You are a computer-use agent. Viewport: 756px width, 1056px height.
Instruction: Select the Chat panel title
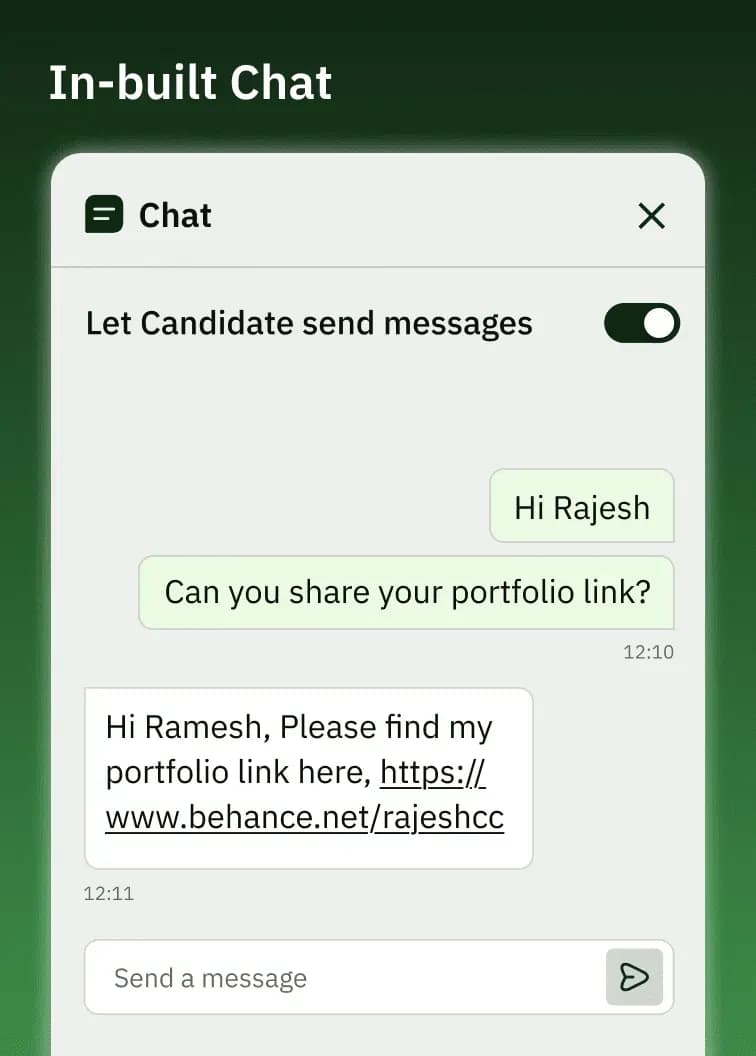(175, 215)
